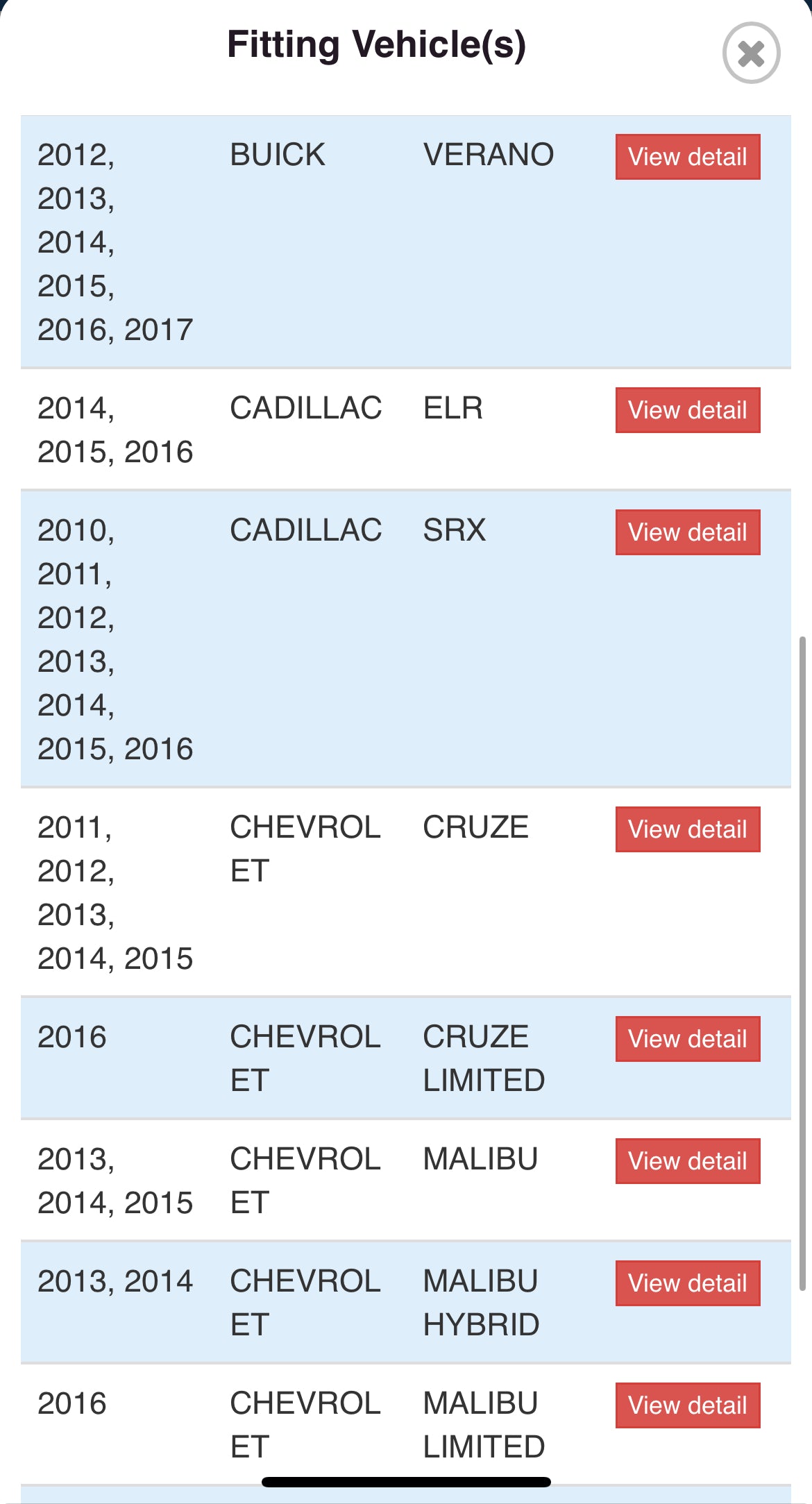Screen dimensions: 812x1504
Task: View detail for Buick Verano
Action: 687,157
